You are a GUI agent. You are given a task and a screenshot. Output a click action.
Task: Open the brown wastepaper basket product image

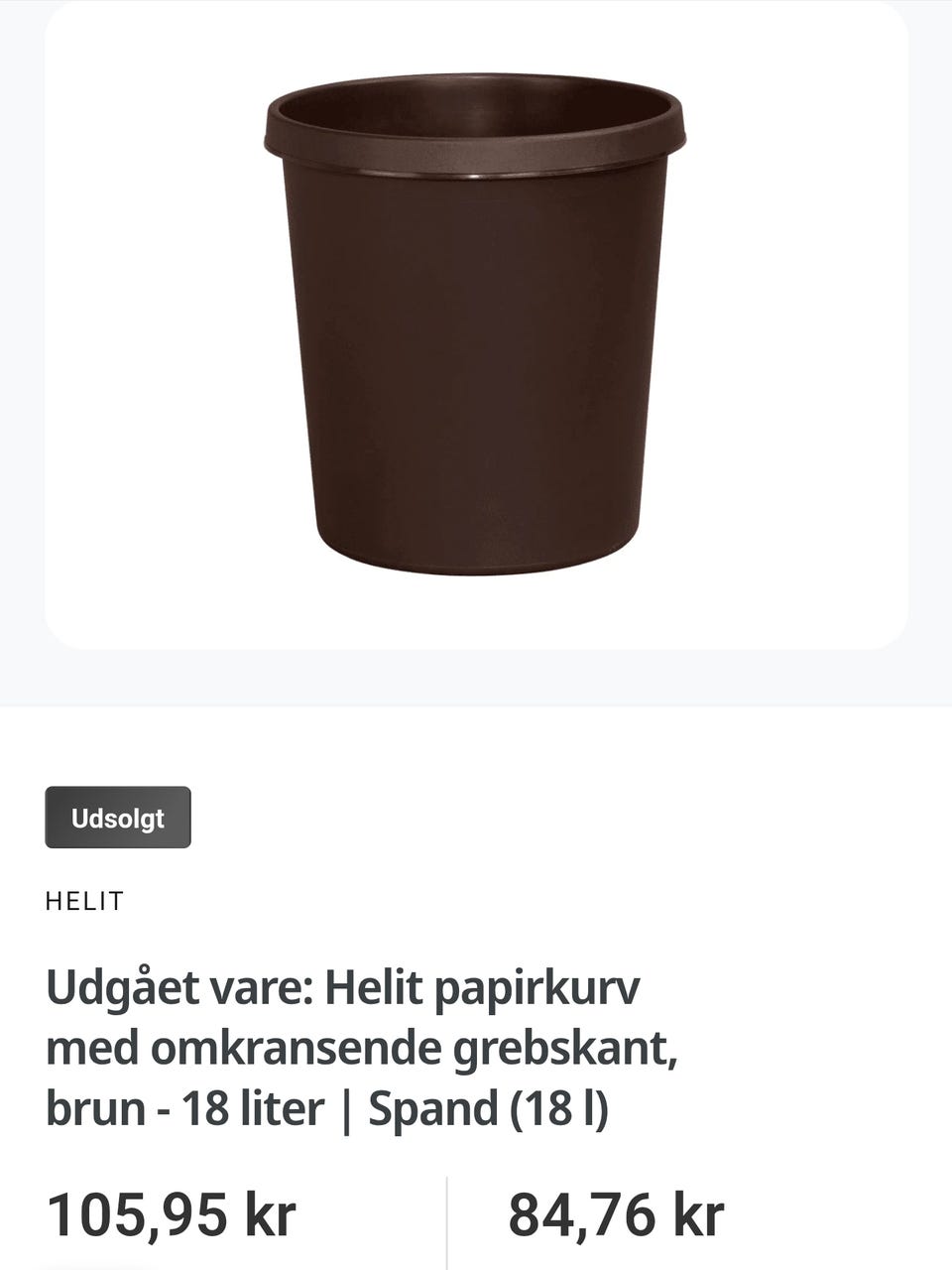[476, 327]
